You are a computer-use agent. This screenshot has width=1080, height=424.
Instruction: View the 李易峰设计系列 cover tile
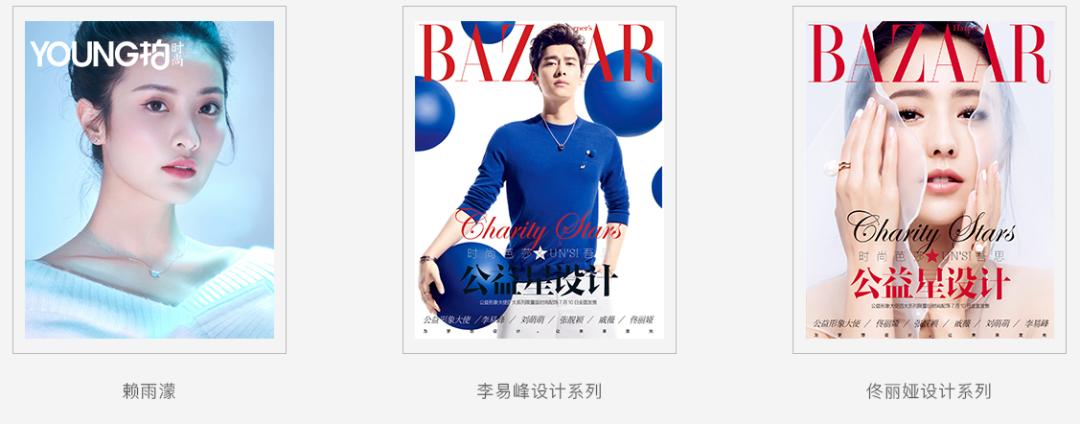pos(539,180)
